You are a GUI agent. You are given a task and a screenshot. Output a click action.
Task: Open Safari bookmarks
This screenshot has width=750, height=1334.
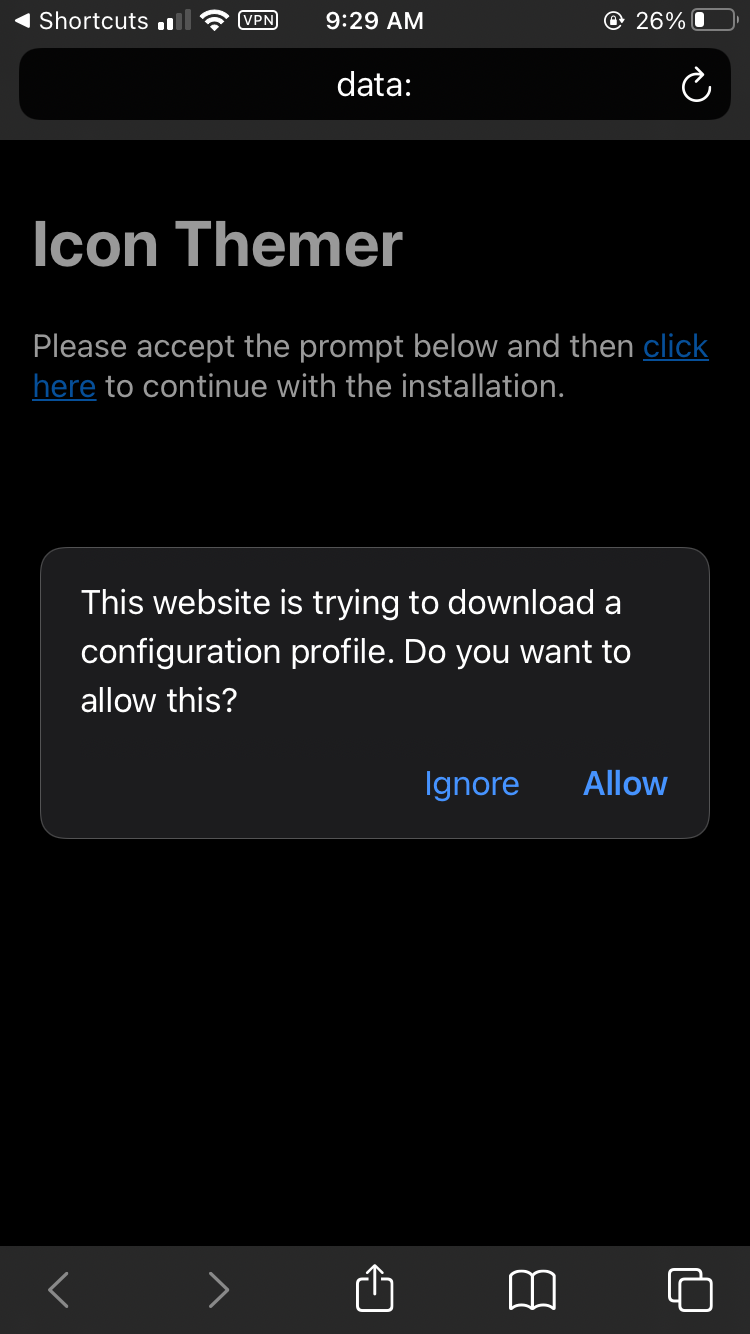pyautogui.click(x=532, y=1289)
